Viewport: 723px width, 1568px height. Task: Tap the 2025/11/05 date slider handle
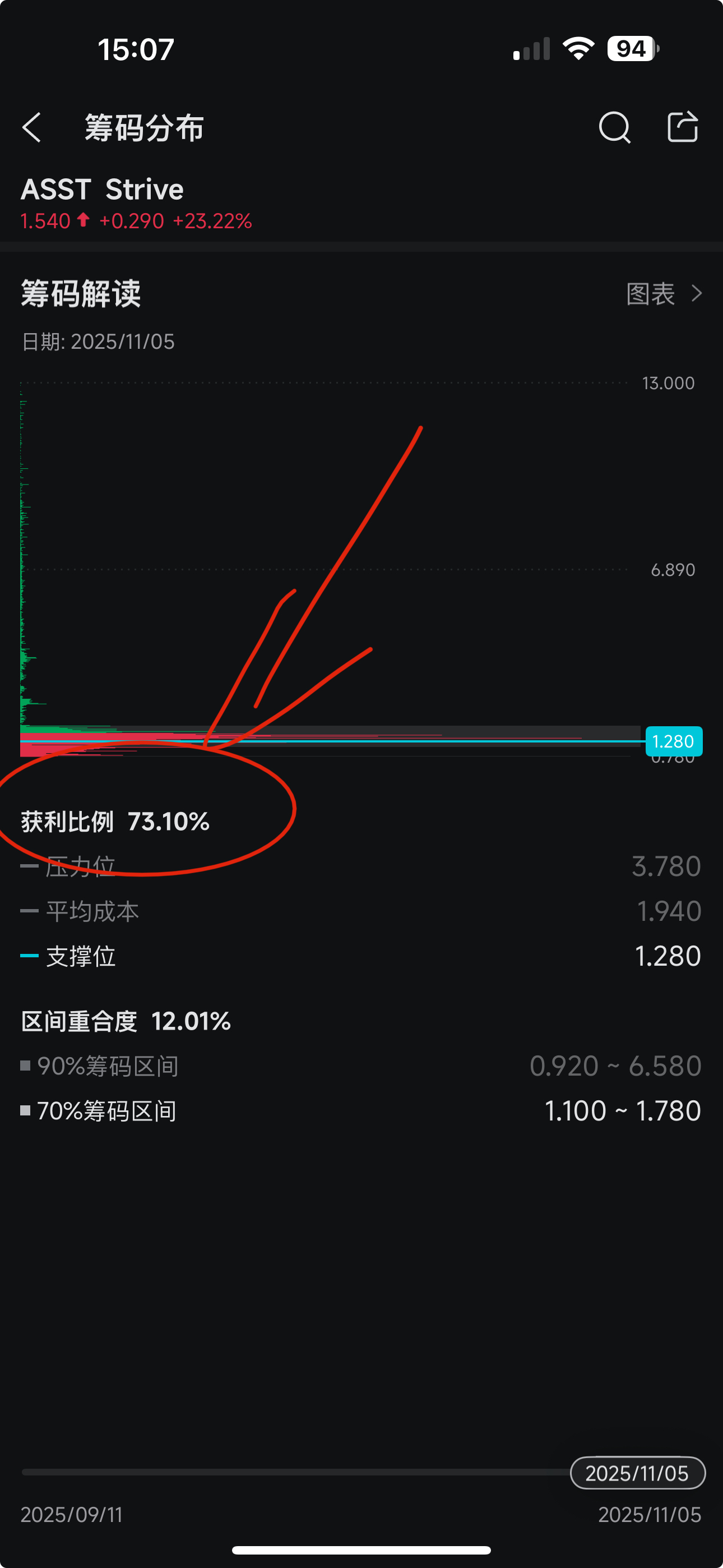pos(637,1473)
